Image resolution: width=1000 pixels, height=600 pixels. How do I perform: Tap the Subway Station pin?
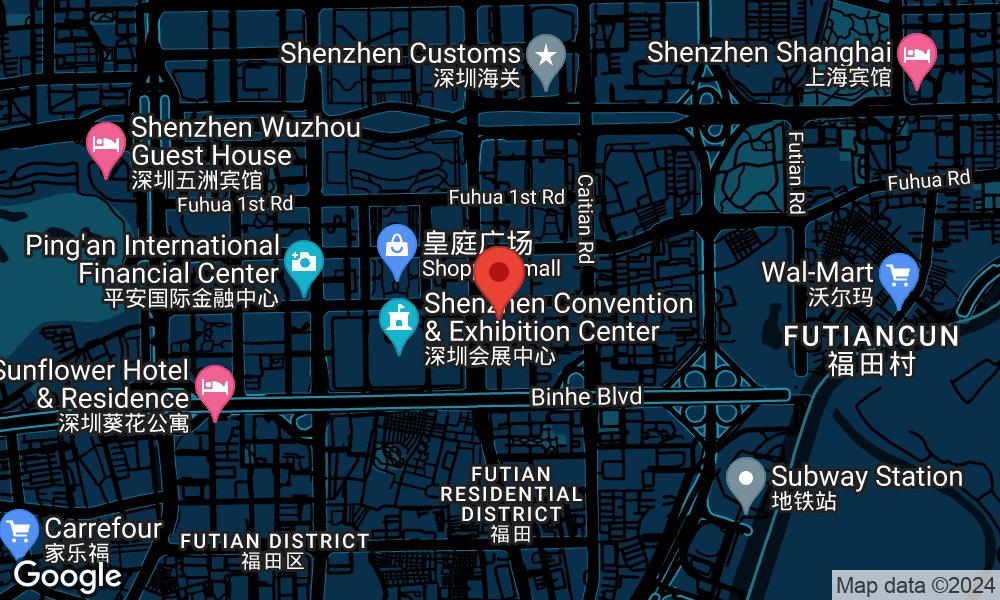(745, 478)
